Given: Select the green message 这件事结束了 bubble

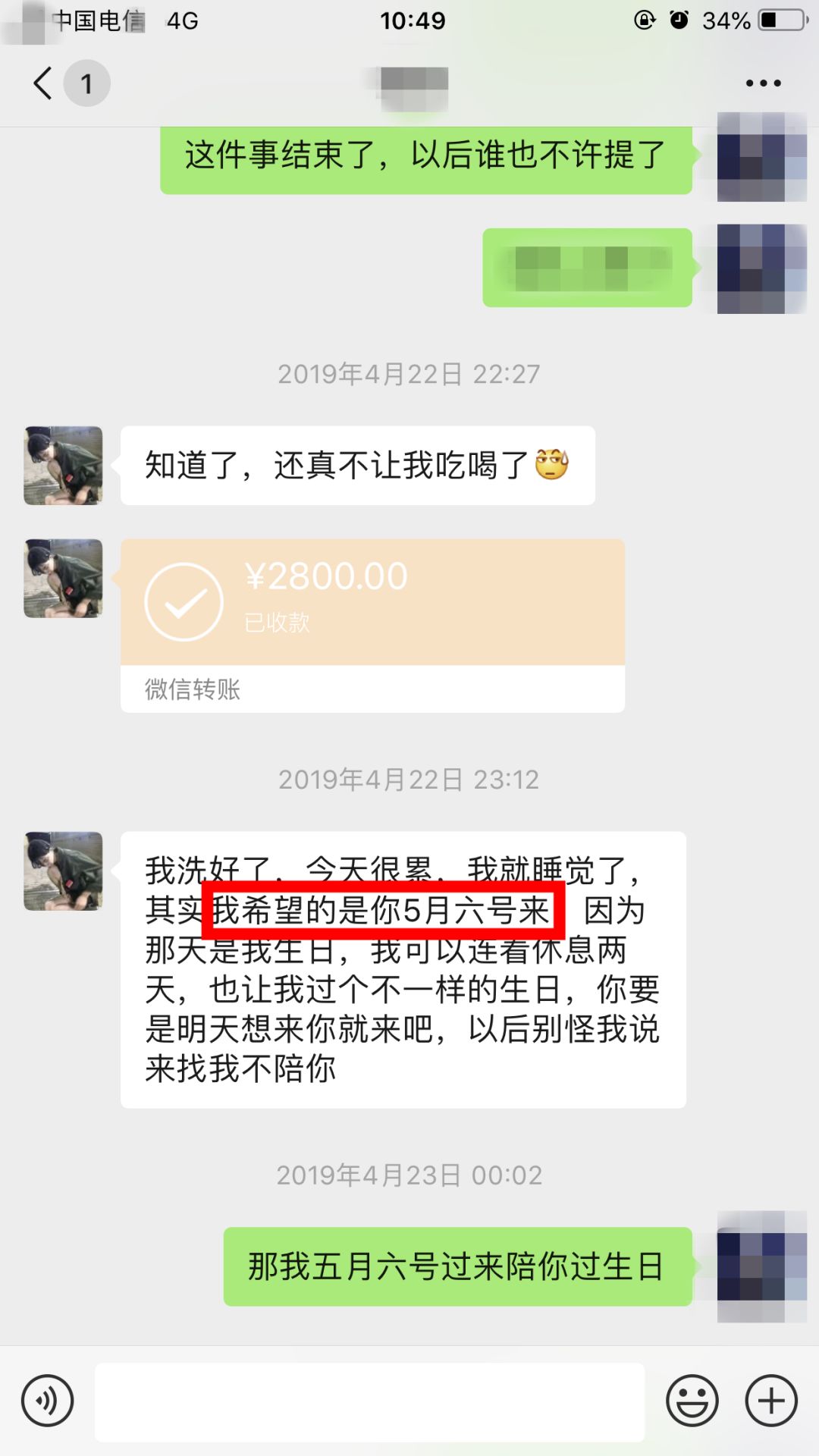Looking at the screenshot, I should click(x=425, y=157).
